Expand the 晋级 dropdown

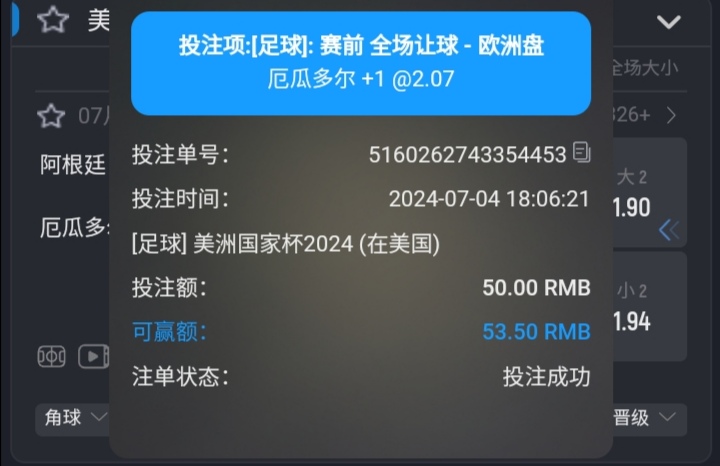[643, 417]
